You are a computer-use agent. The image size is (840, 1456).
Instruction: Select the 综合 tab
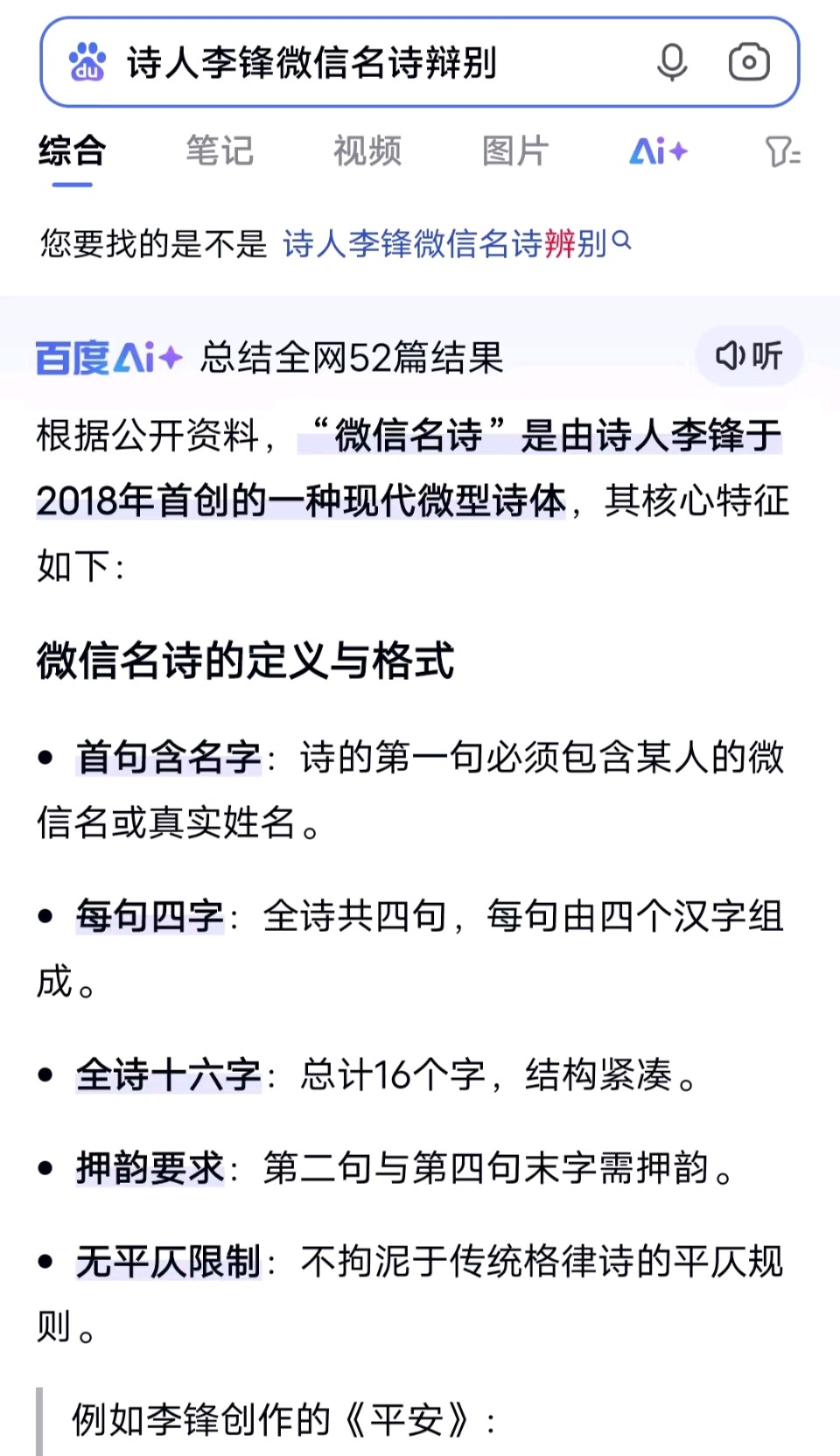point(72,151)
